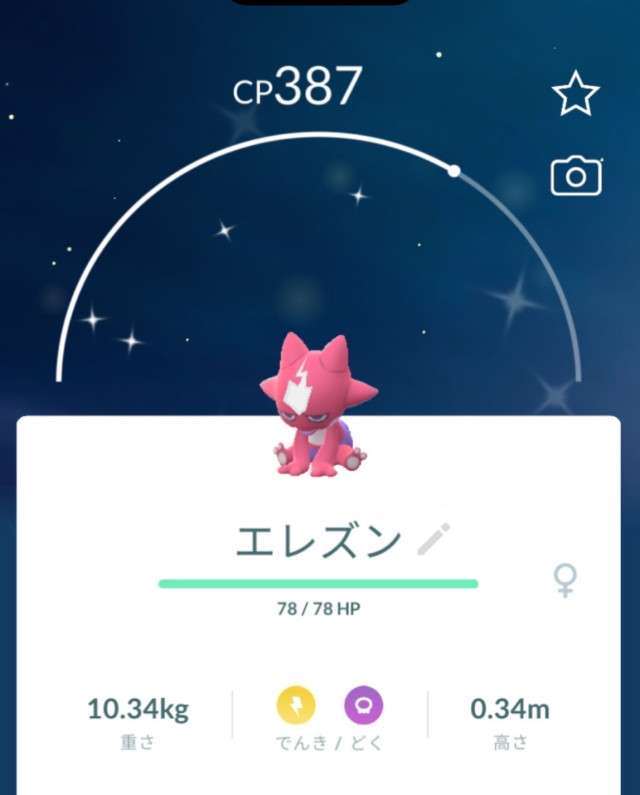Open the AR camera snapshot icon
Viewport: 640px width, 795px height.
click(x=576, y=177)
